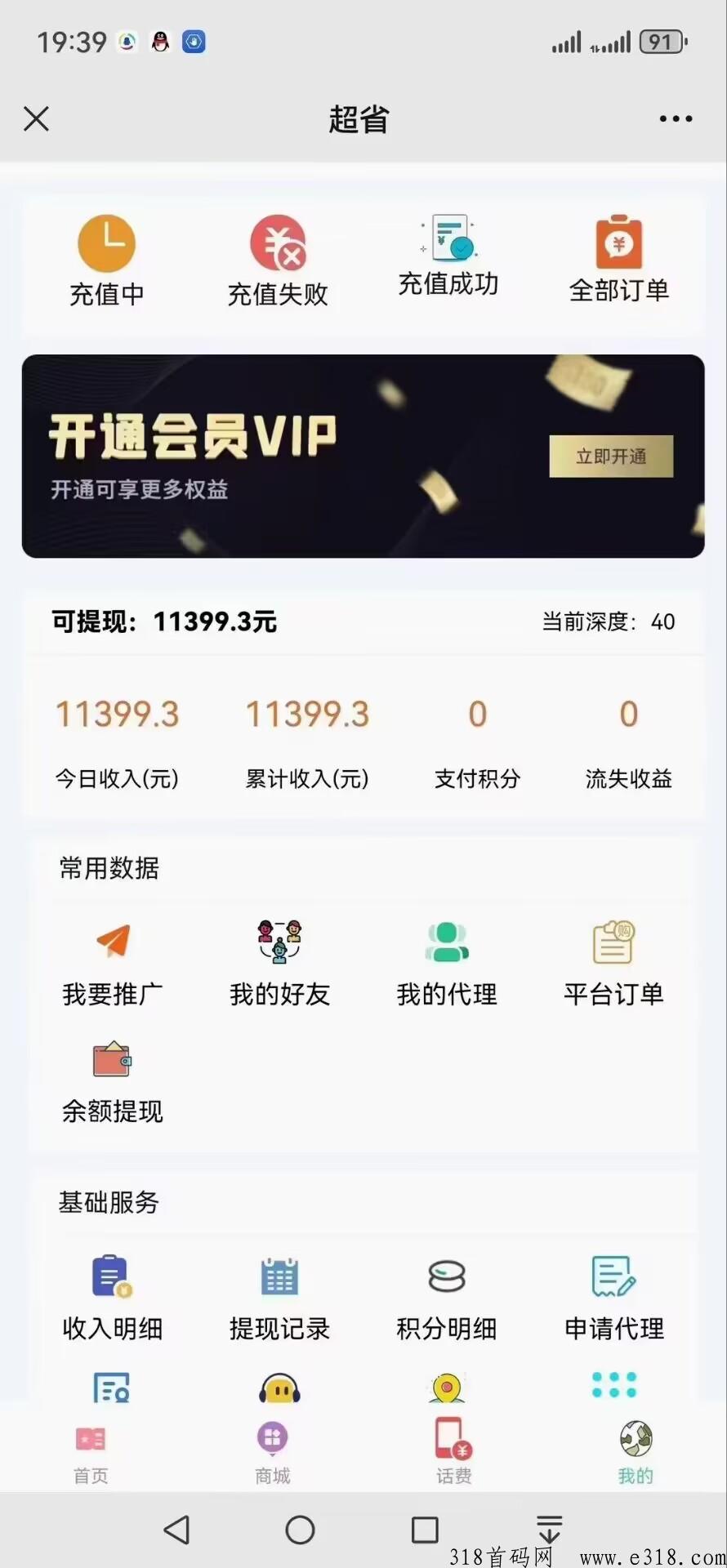Screen dimensions: 727x1568
Task: Select 余额提现
Action: click(x=113, y=1083)
